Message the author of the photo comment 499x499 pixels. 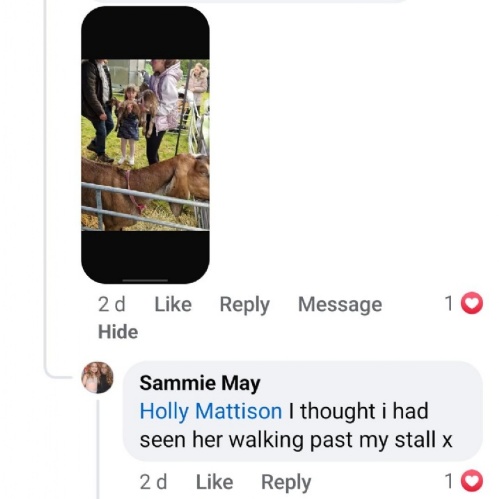340,305
